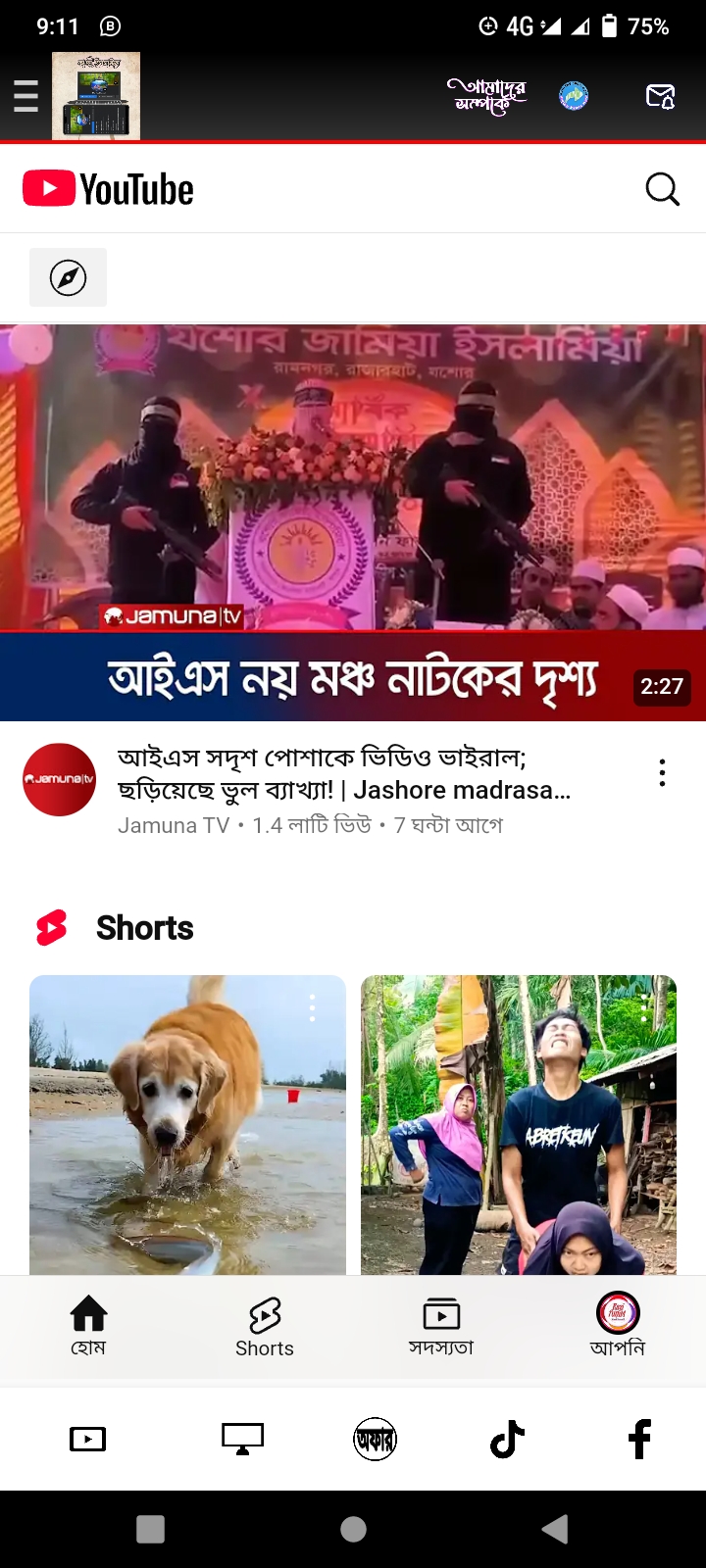Go to the হোম tab

pyautogui.click(x=88, y=1326)
